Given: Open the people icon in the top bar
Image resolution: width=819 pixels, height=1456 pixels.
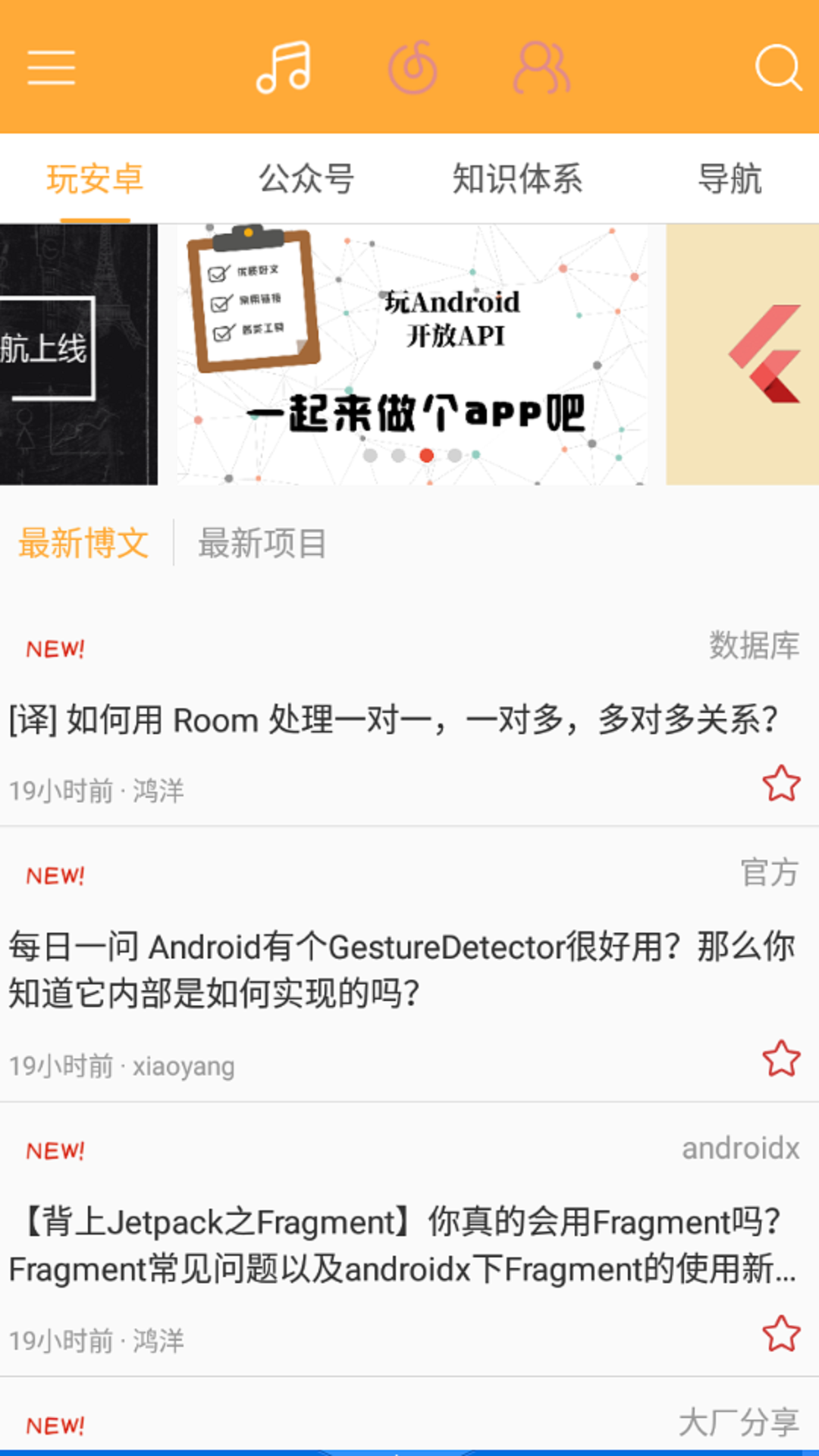Looking at the screenshot, I should click(542, 67).
